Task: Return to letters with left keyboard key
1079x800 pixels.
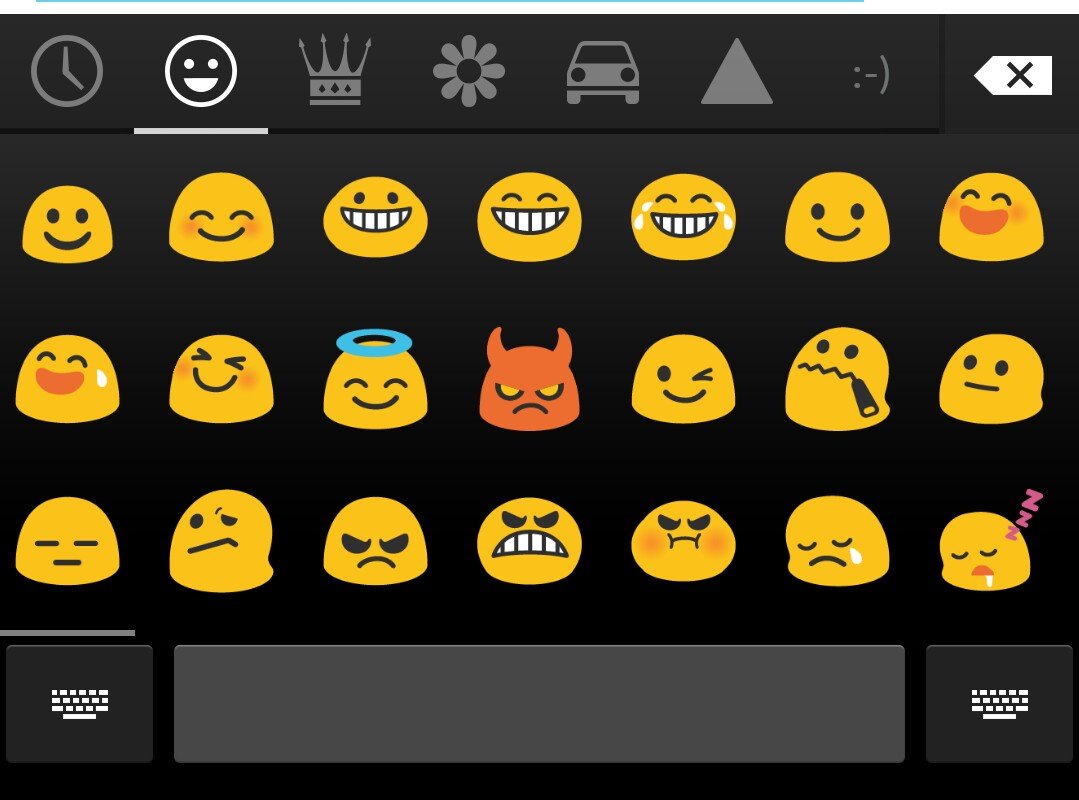Action: pyautogui.click(x=80, y=703)
